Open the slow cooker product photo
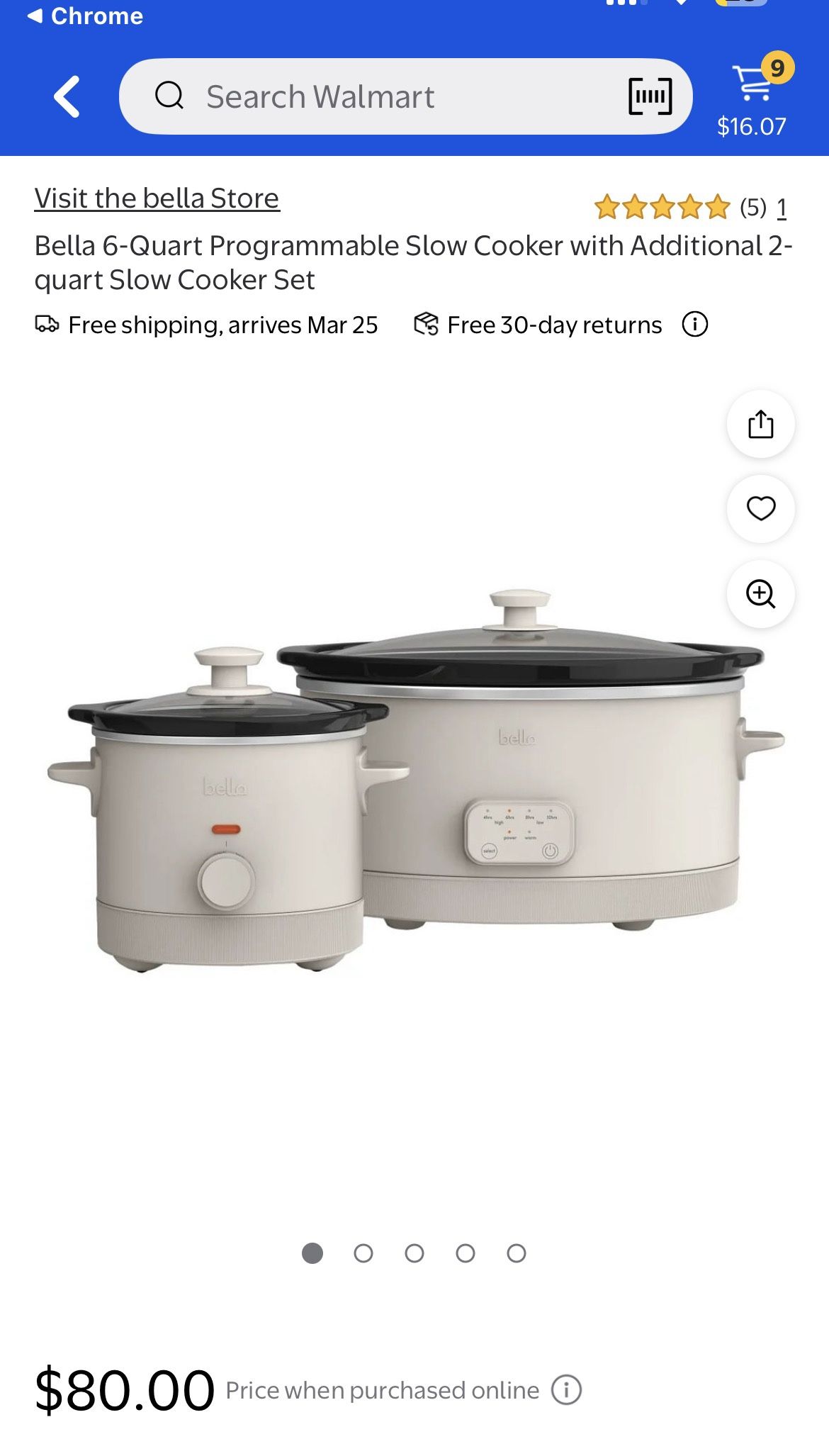 click(414, 780)
